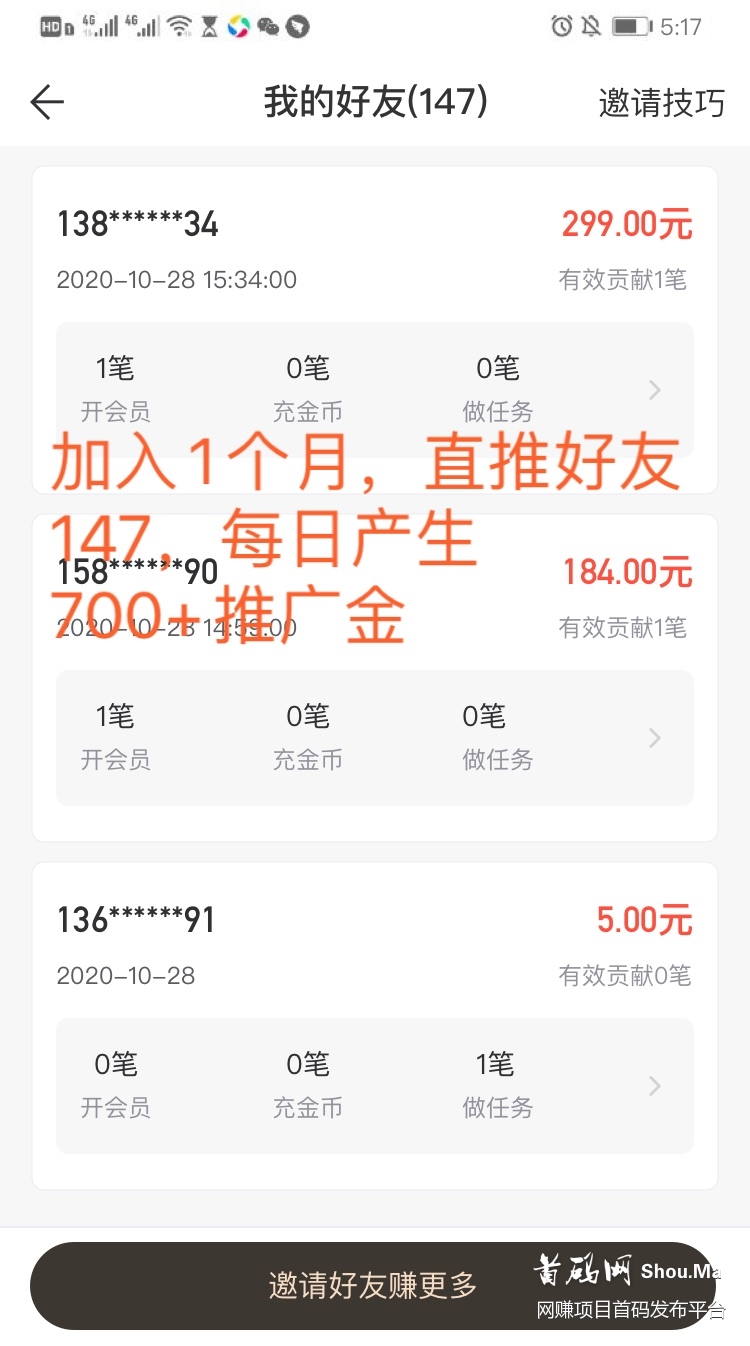Viewport: 750px width, 1346px height.
Task: Expand details for friend 158******90
Action: [655, 738]
